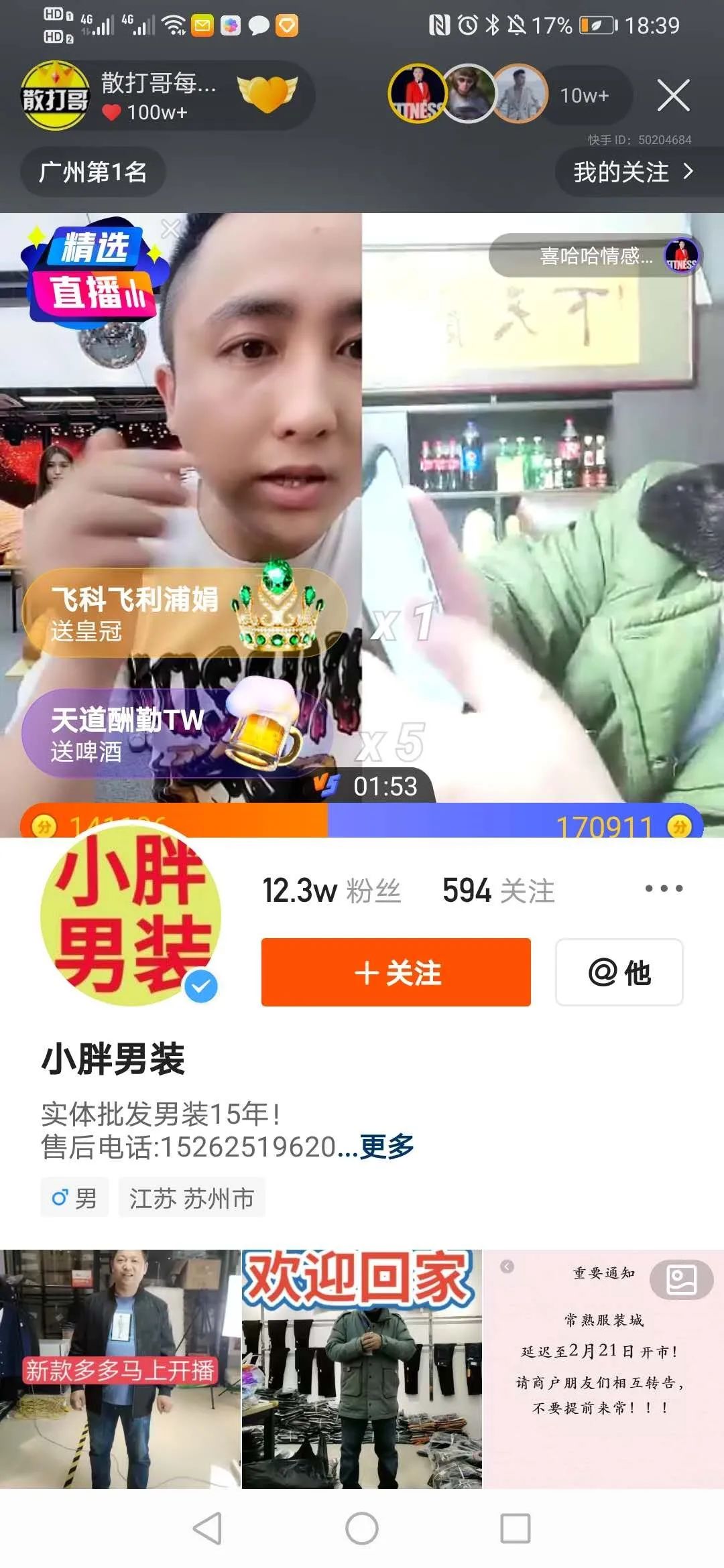Open the three-dot more options menu
This screenshot has width=724, height=1568.
pos(664,889)
